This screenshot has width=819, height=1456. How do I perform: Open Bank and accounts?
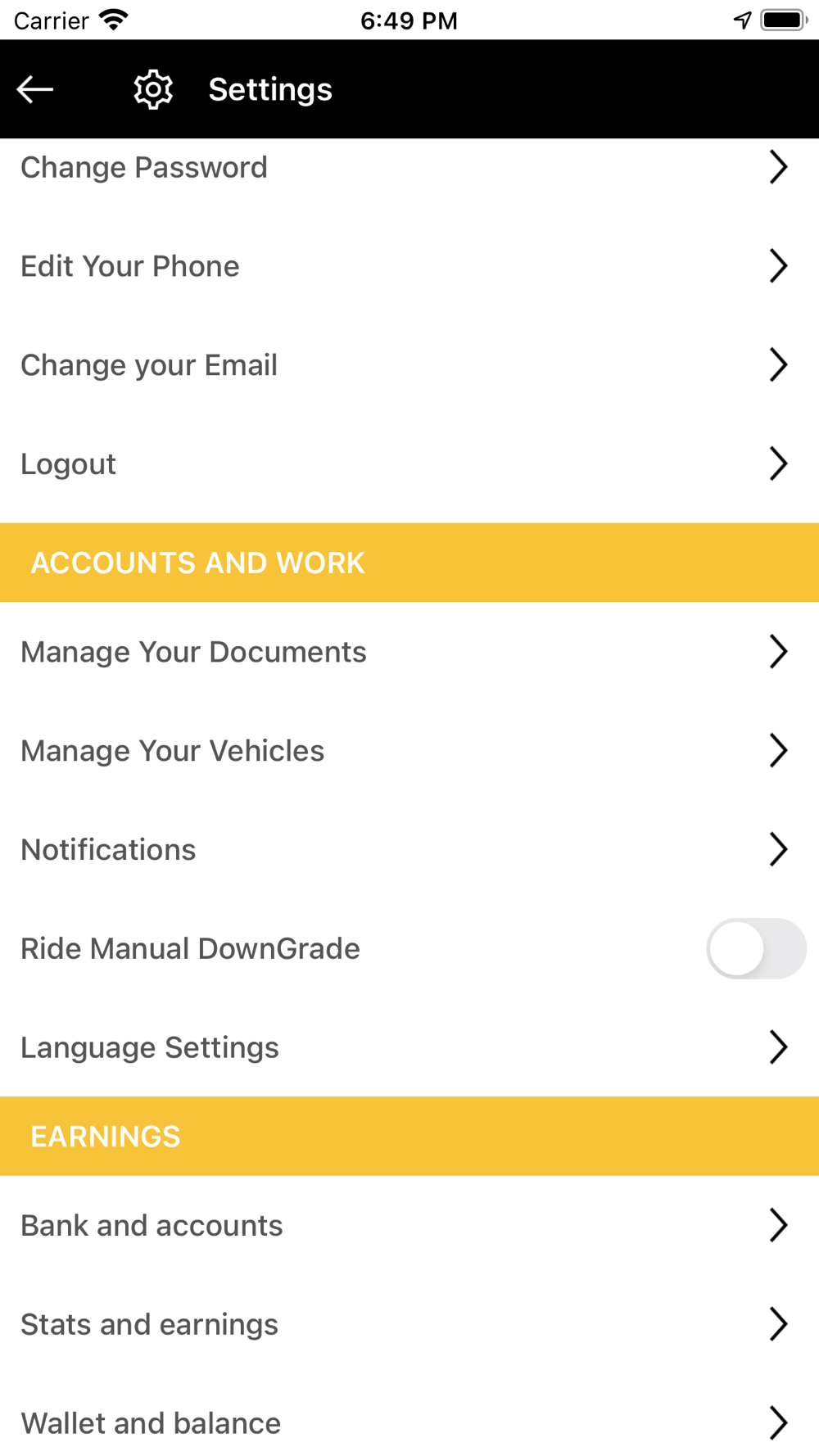[409, 1226]
